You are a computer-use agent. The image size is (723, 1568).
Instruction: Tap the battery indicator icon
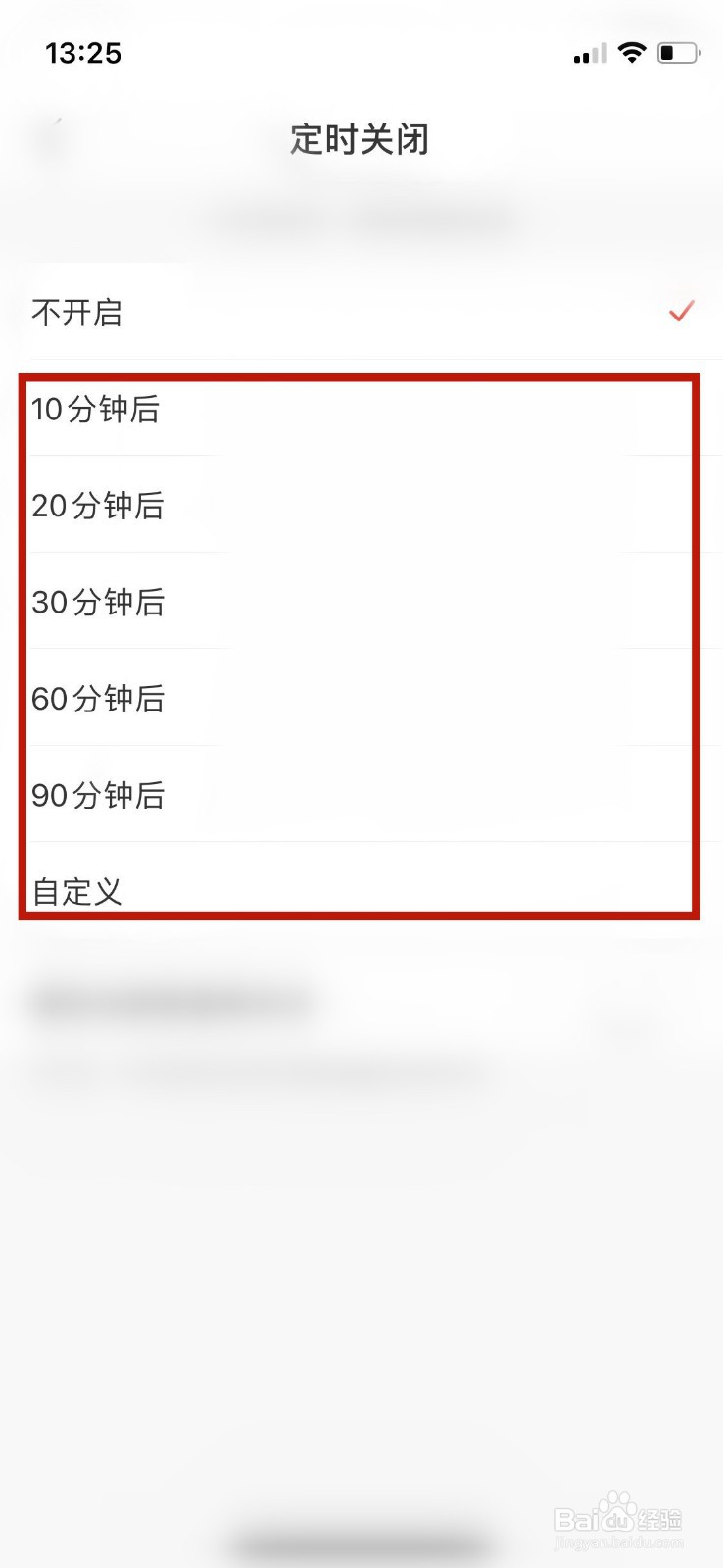[x=676, y=54]
